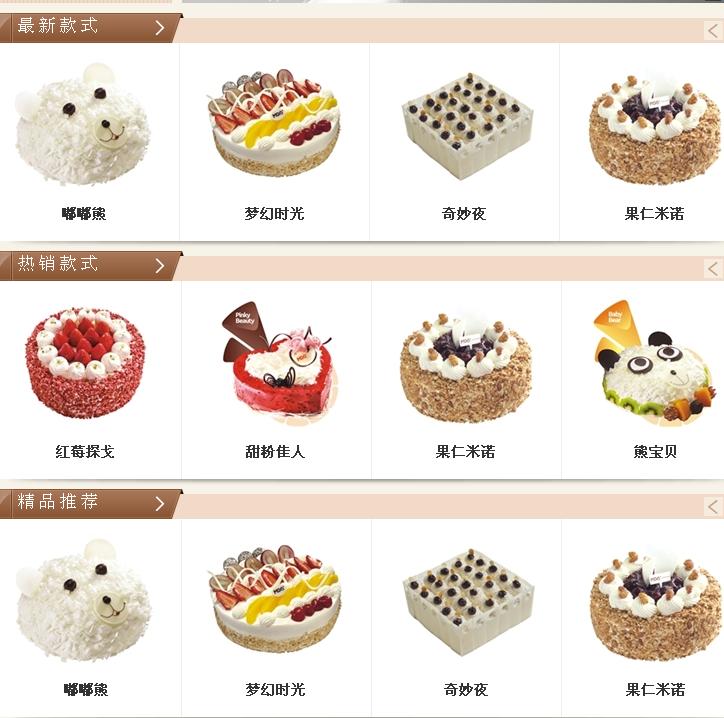This screenshot has height=718, width=724.
Task: Open 梦幻时光 cake under 最新款式
Action: [274, 125]
